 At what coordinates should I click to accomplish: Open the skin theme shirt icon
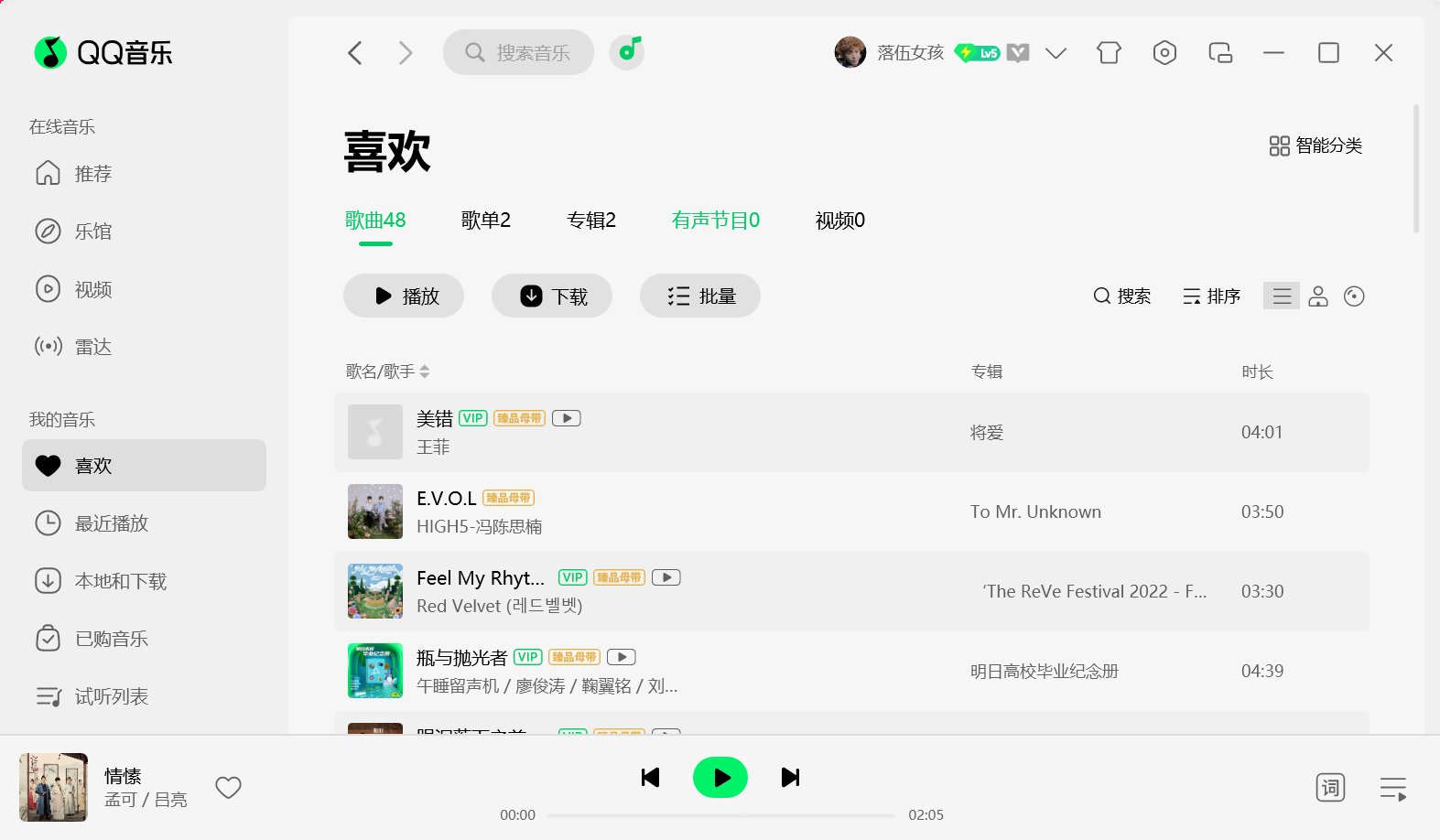1109,53
